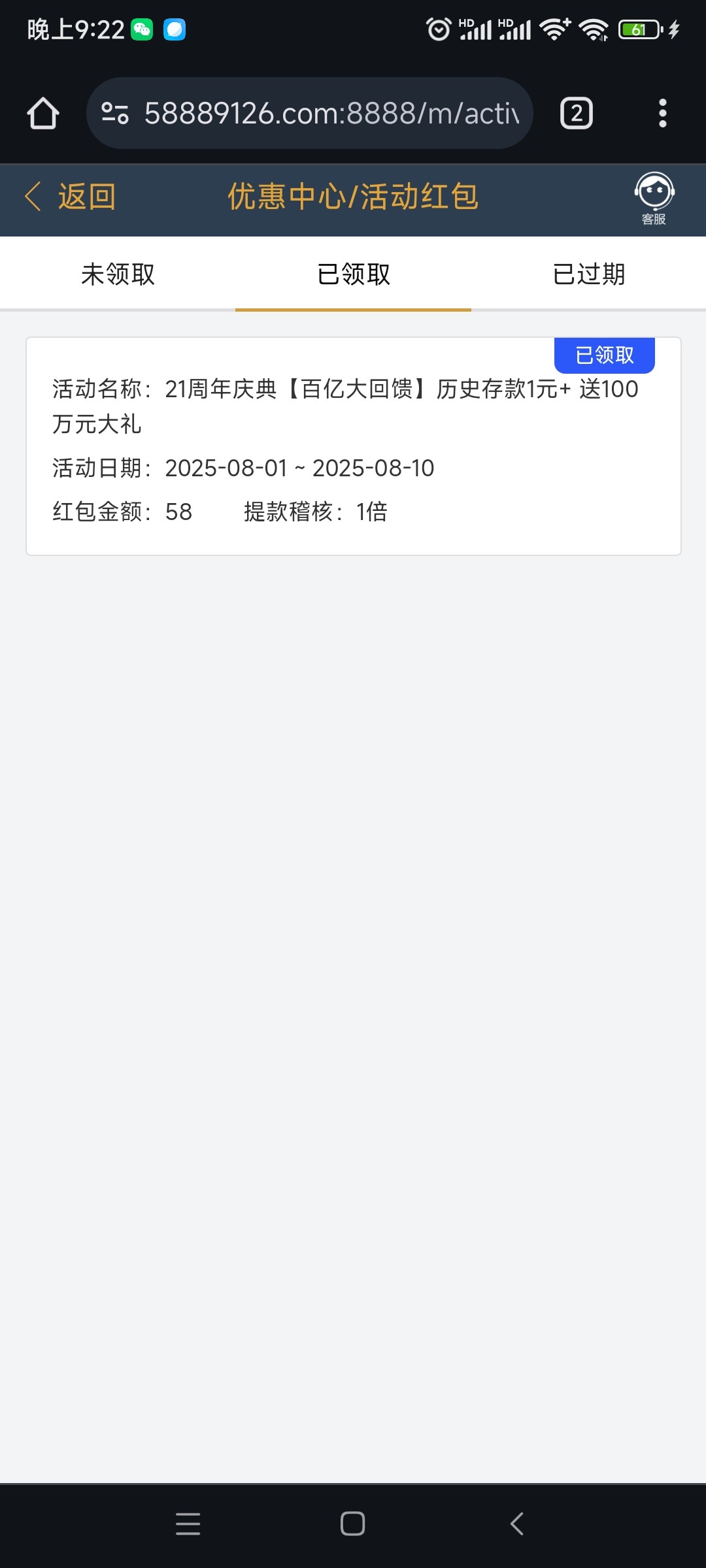Image resolution: width=706 pixels, height=1568 pixels.
Task: Open the browser home page icon
Action: click(43, 112)
